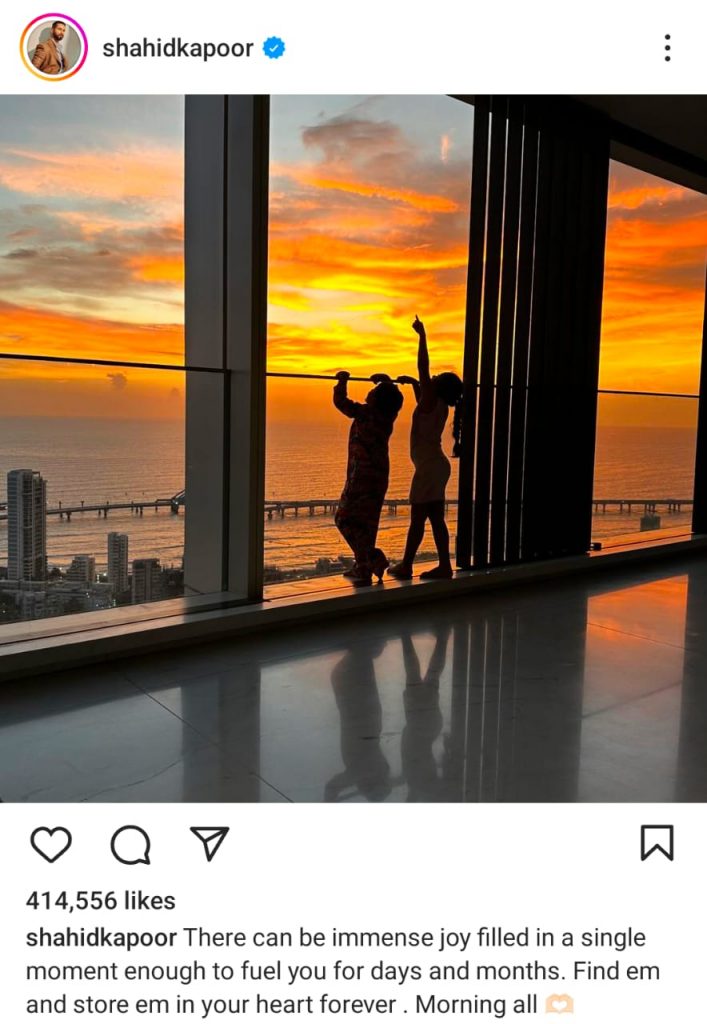
Task: Open the post's three-dot overflow menu
Action: point(667,47)
